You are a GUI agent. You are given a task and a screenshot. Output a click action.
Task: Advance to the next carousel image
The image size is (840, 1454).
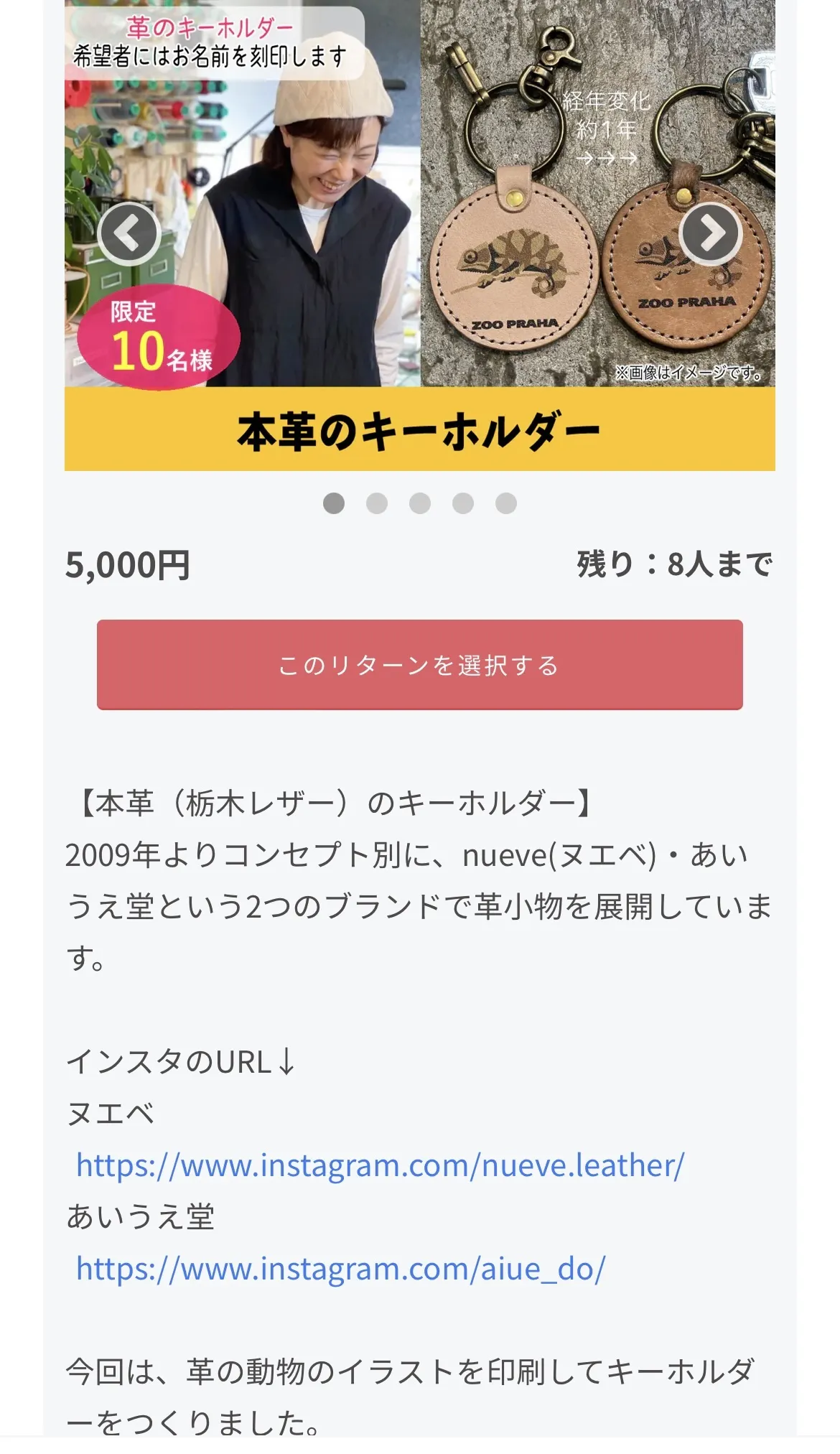[x=711, y=234]
